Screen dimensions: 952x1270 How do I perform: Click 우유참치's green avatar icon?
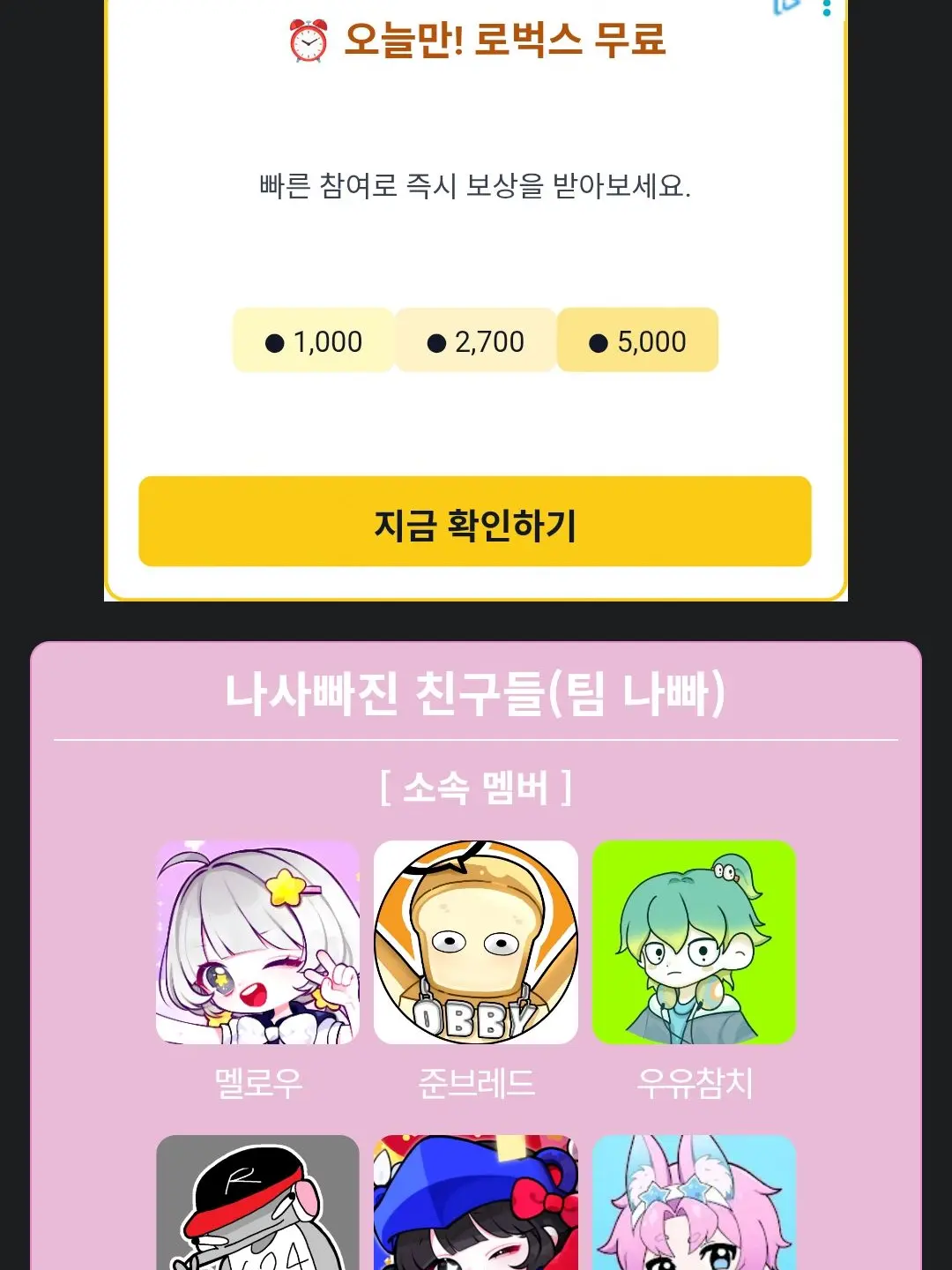coord(695,943)
